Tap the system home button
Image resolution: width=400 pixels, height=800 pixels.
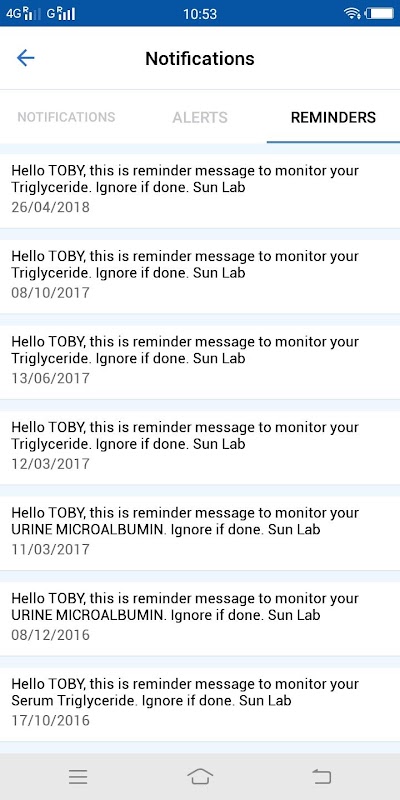coord(200,777)
